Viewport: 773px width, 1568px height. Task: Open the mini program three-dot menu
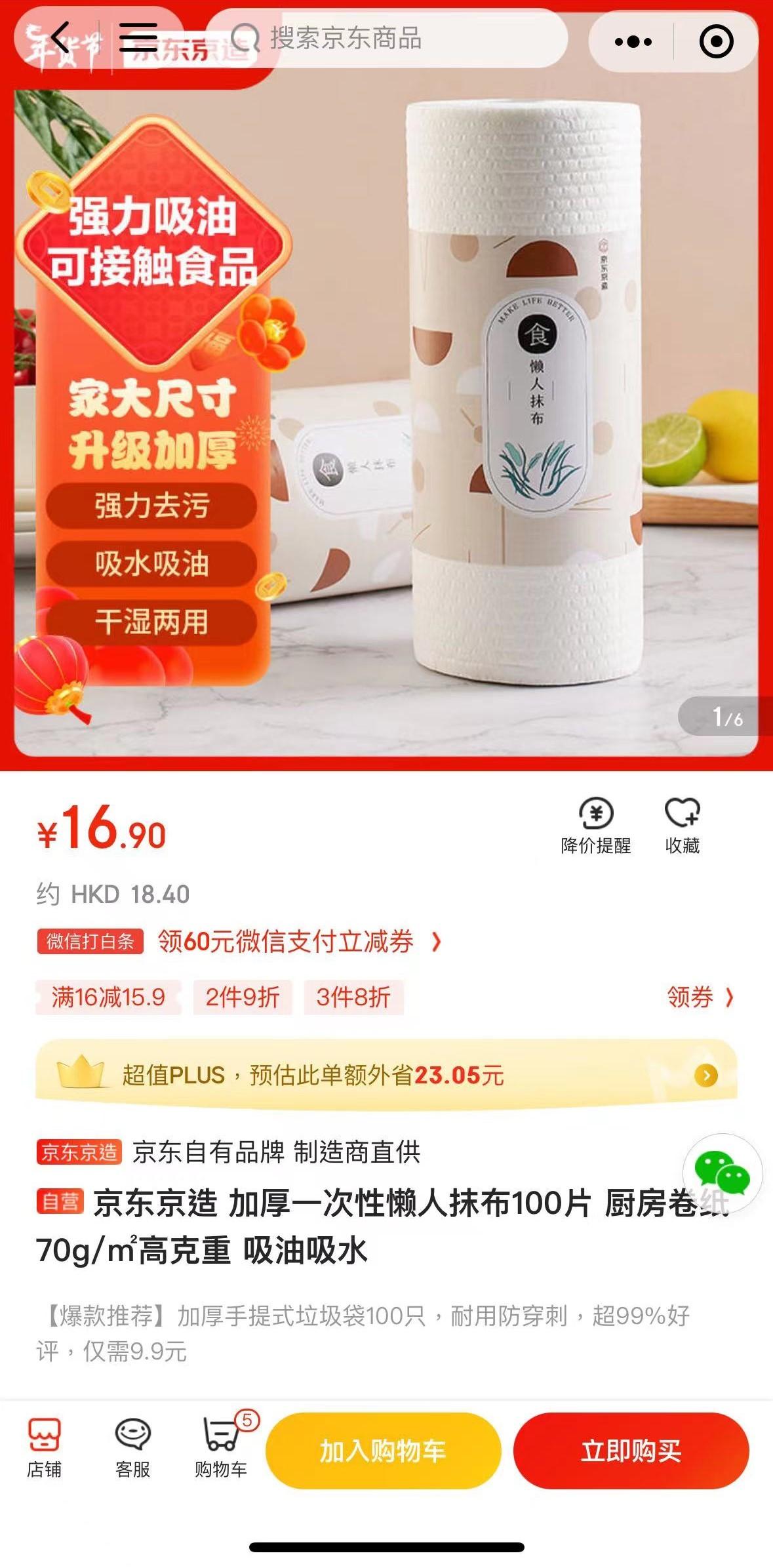(x=633, y=42)
